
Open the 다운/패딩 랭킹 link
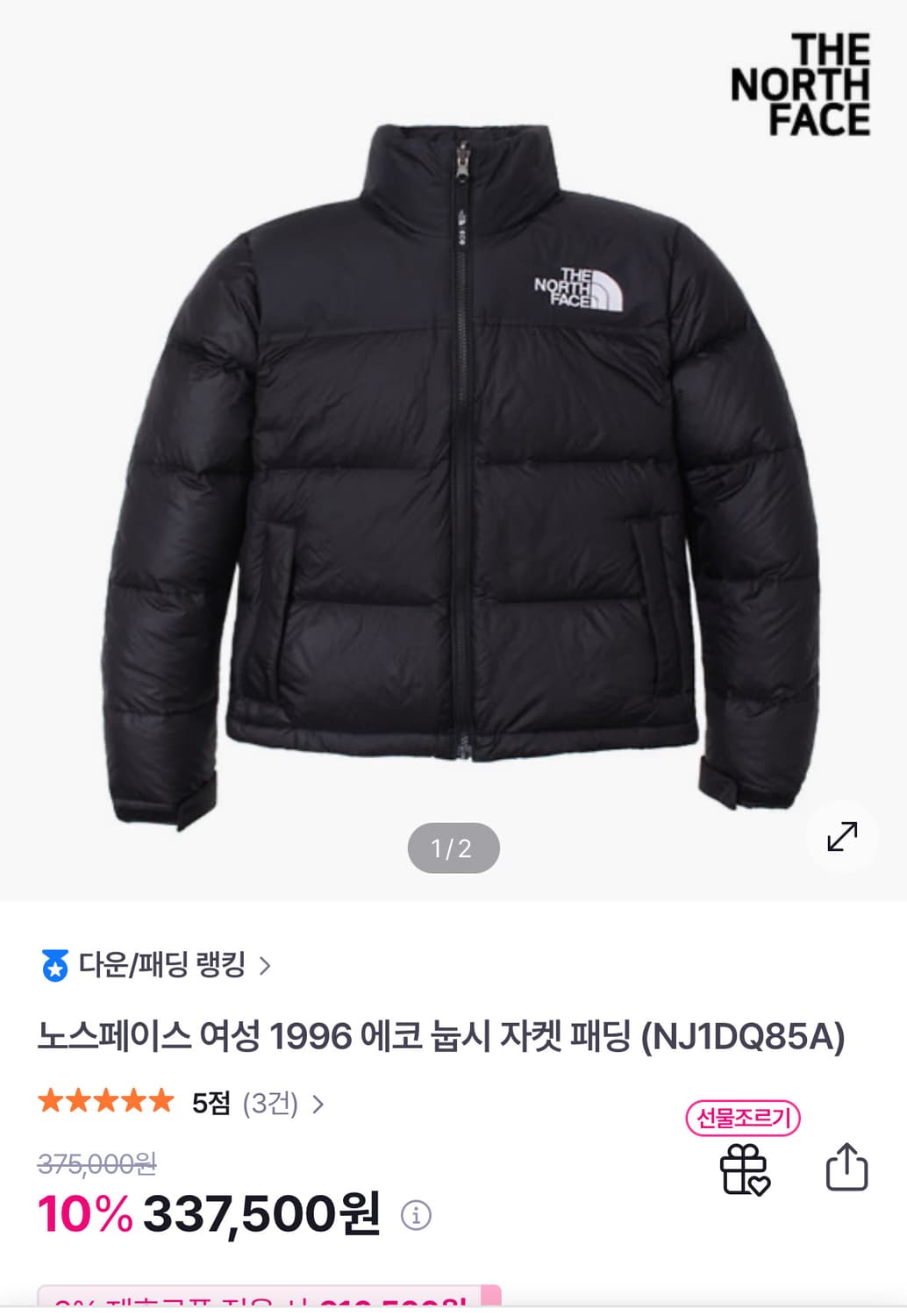pyautogui.click(x=162, y=967)
